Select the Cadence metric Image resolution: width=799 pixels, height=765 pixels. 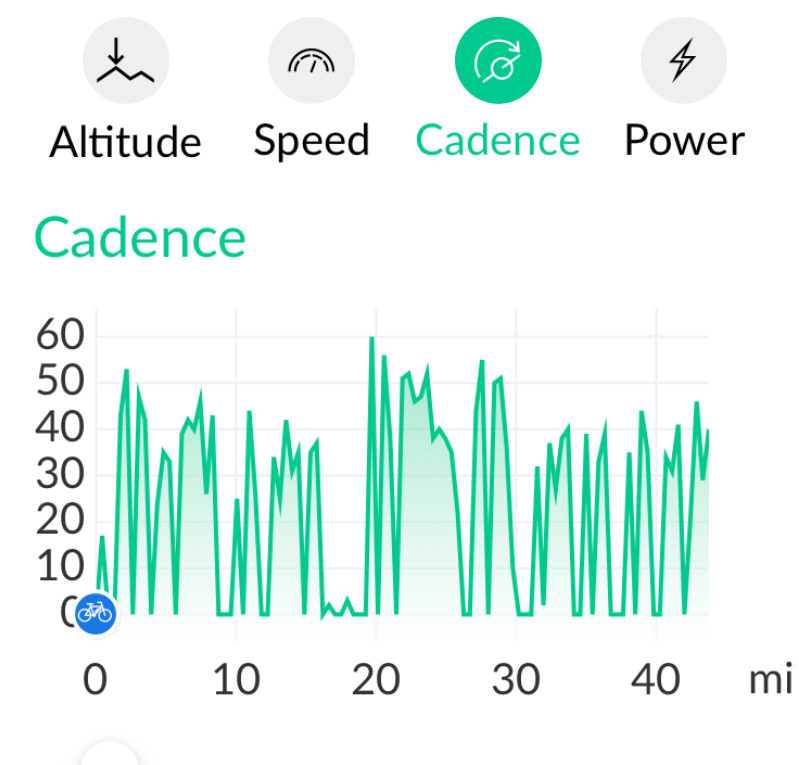click(x=497, y=62)
